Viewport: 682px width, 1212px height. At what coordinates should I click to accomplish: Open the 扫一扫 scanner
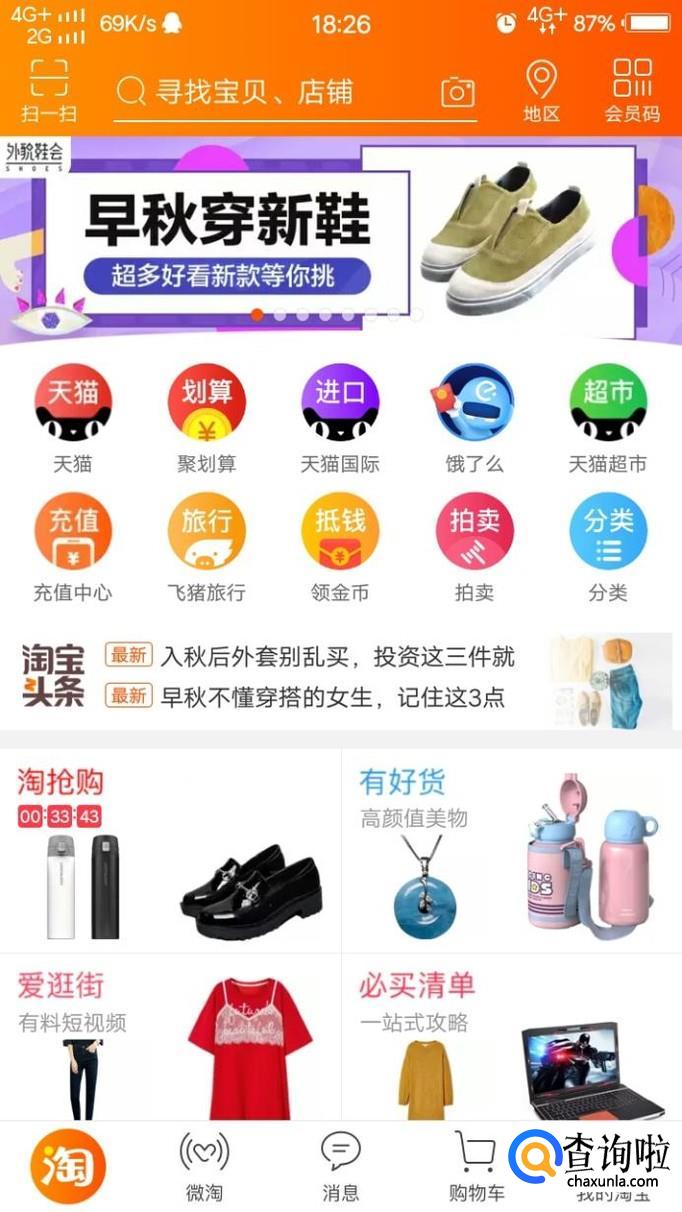pos(48,90)
